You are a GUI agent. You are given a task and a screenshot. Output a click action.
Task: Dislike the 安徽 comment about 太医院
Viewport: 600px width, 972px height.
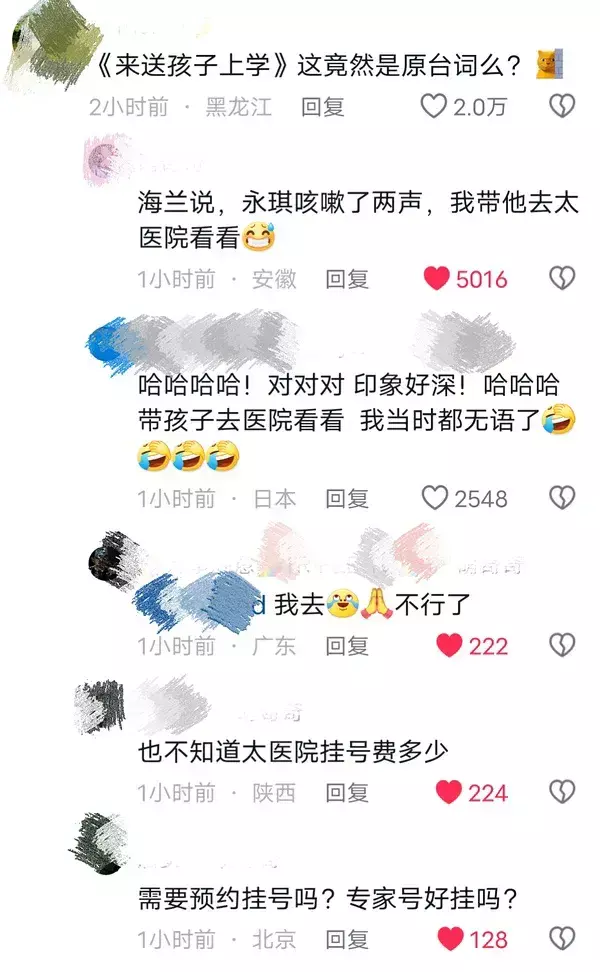pyautogui.click(x=563, y=279)
